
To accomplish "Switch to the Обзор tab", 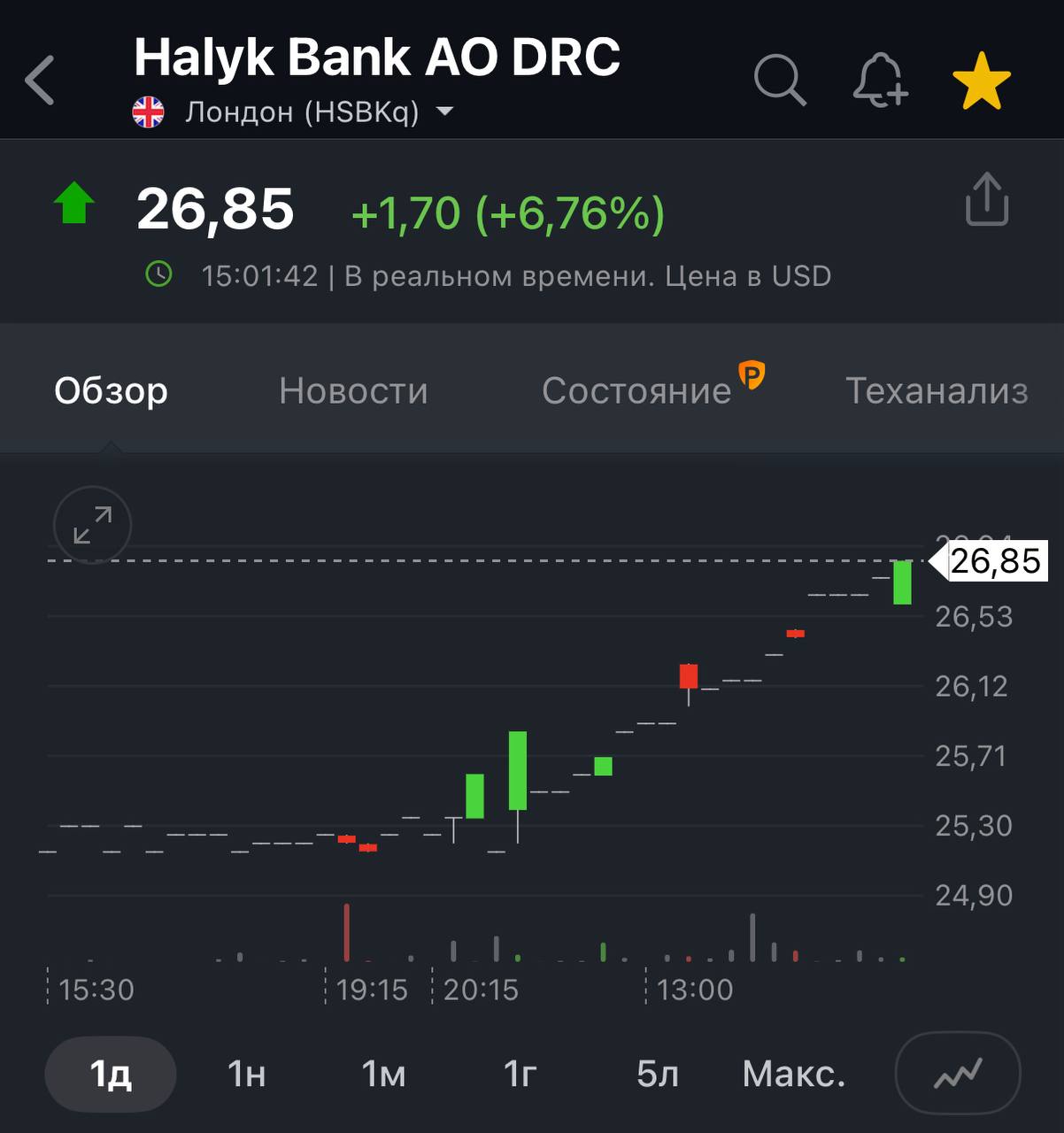I will [111, 390].
